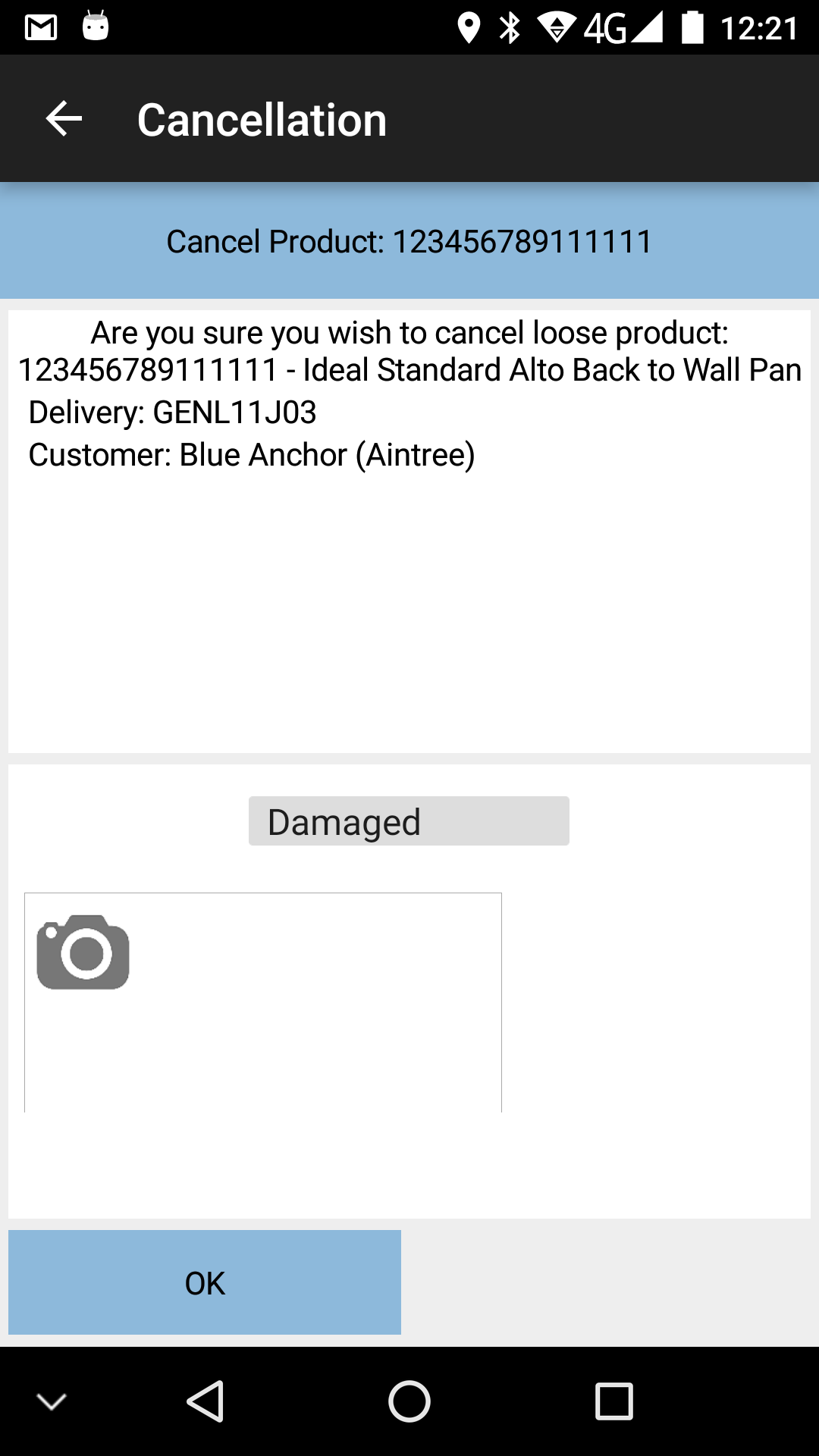Tap the camera icon to add photo
Image resolution: width=819 pixels, height=1456 pixels.
[x=83, y=952]
